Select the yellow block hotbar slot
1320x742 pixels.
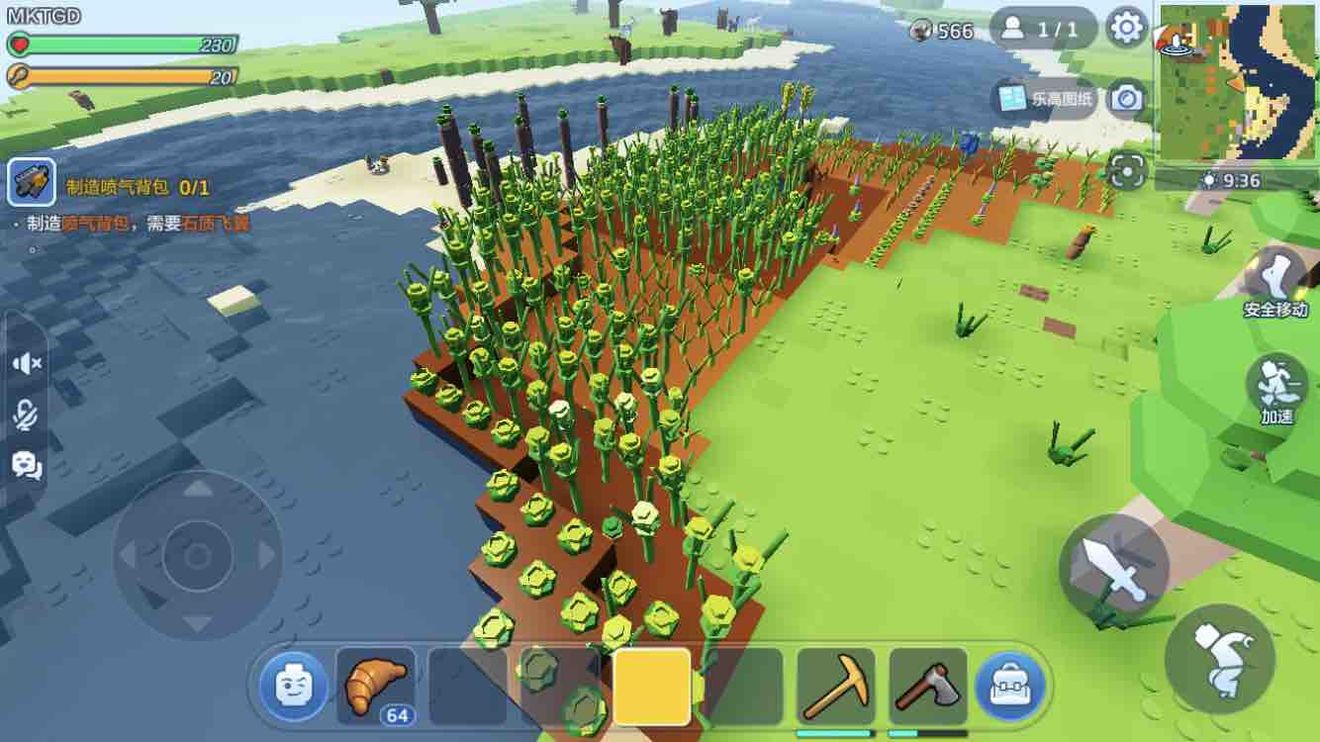[x=652, y=687]
